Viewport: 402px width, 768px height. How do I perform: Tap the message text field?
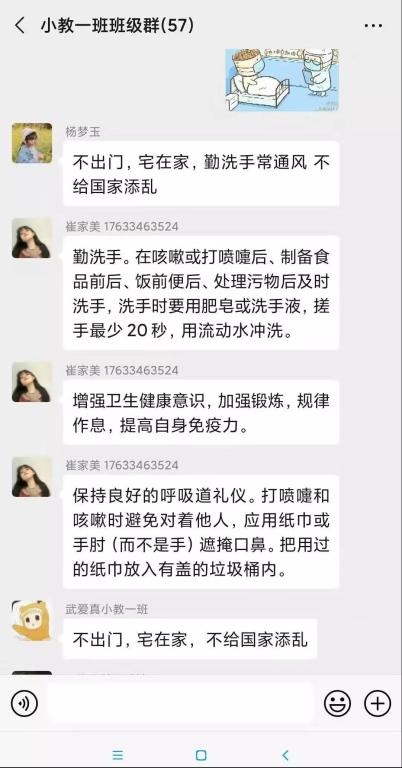[x=181, y=704]
